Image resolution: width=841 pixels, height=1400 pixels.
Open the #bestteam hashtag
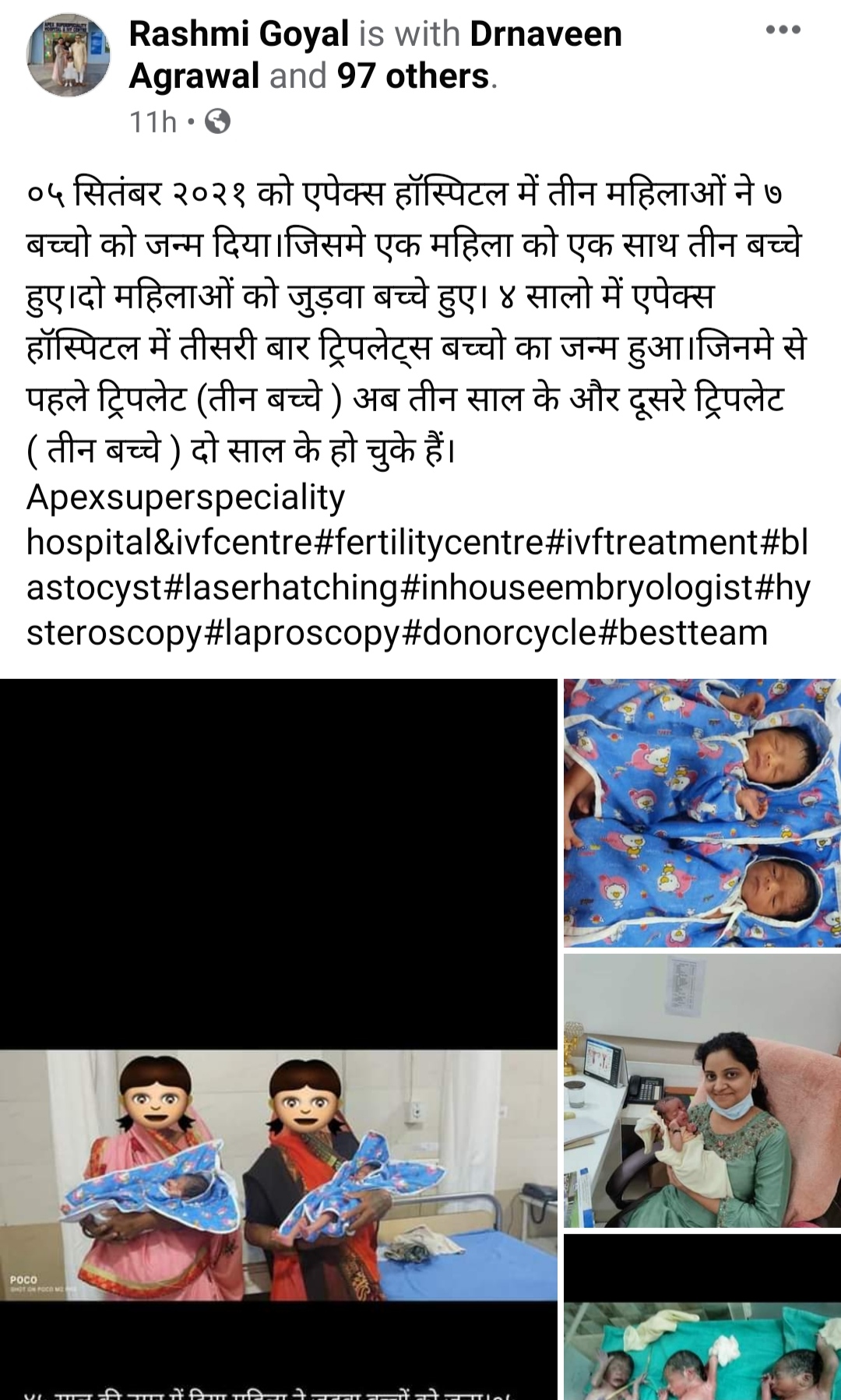[x=682, y=632]
